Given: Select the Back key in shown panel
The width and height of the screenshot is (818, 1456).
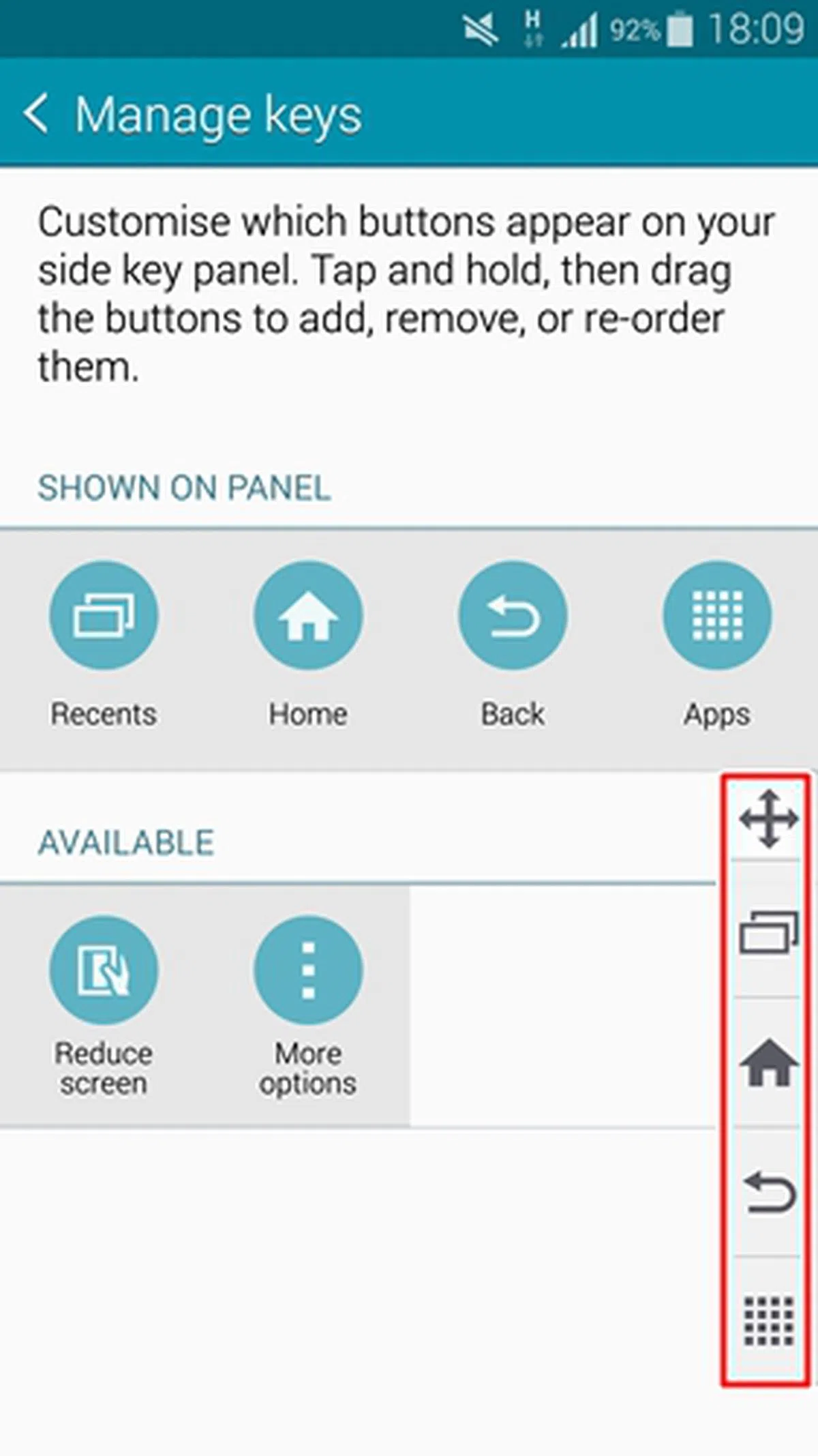Looking at the screenshot, I should 513,615.
